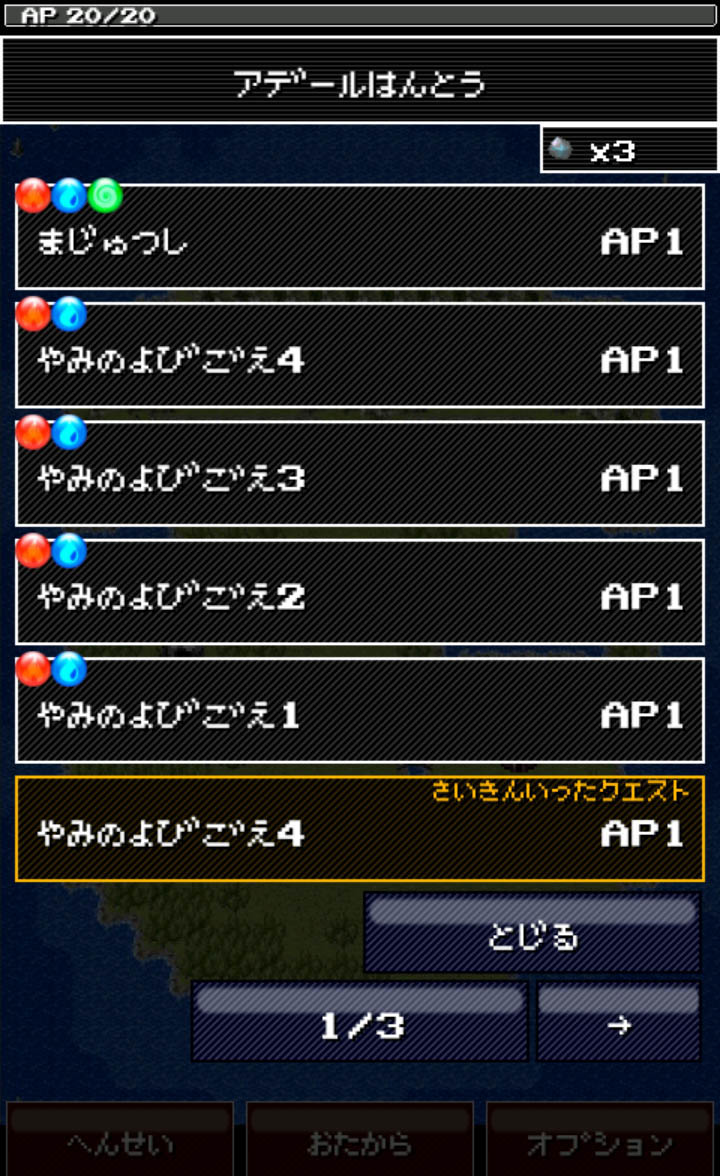
Task: Open the オプション options menu
Action: coord(600,1138)
